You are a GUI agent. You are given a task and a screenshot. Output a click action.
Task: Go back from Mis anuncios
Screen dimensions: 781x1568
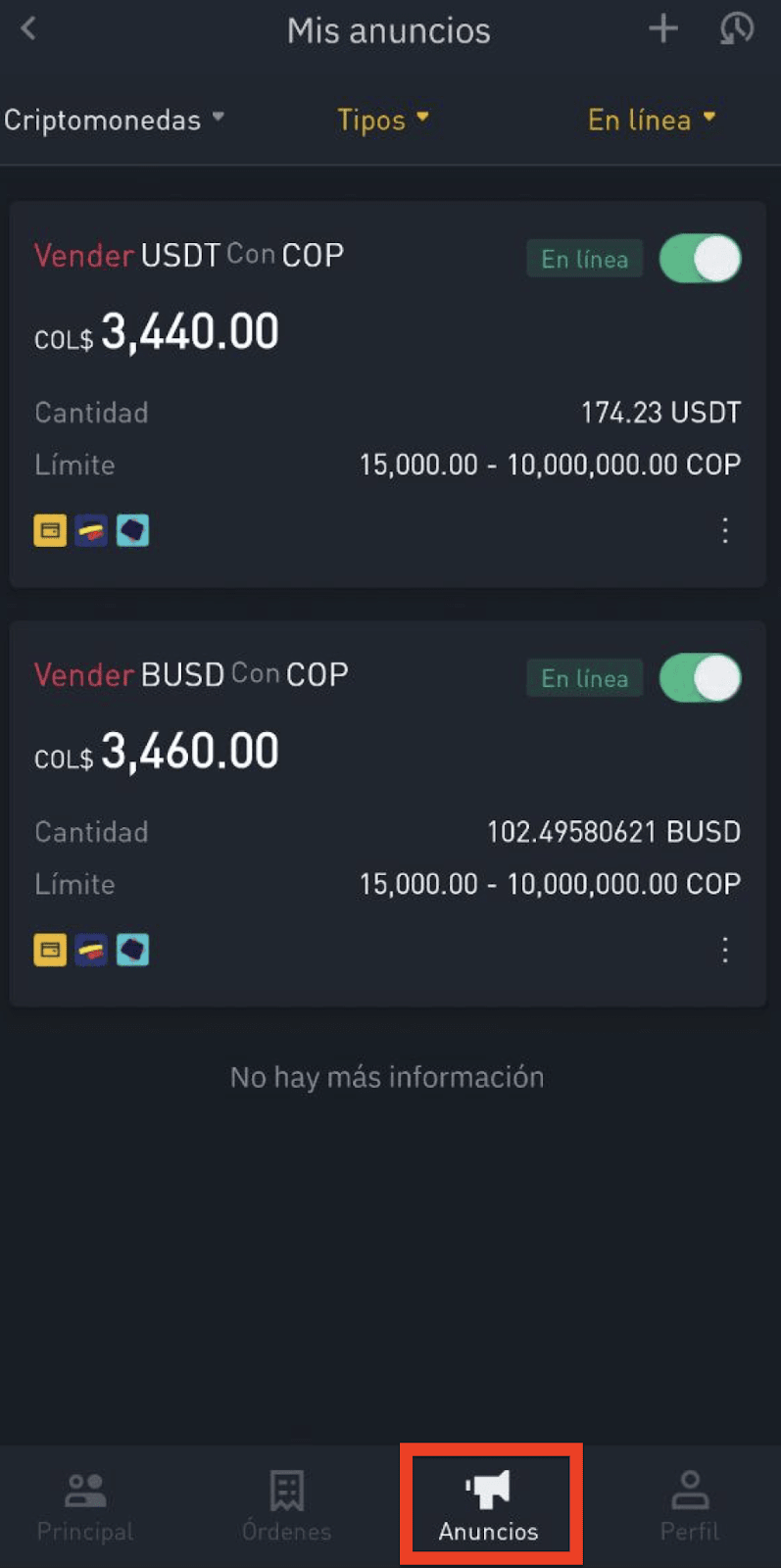[x=28, y=28]
